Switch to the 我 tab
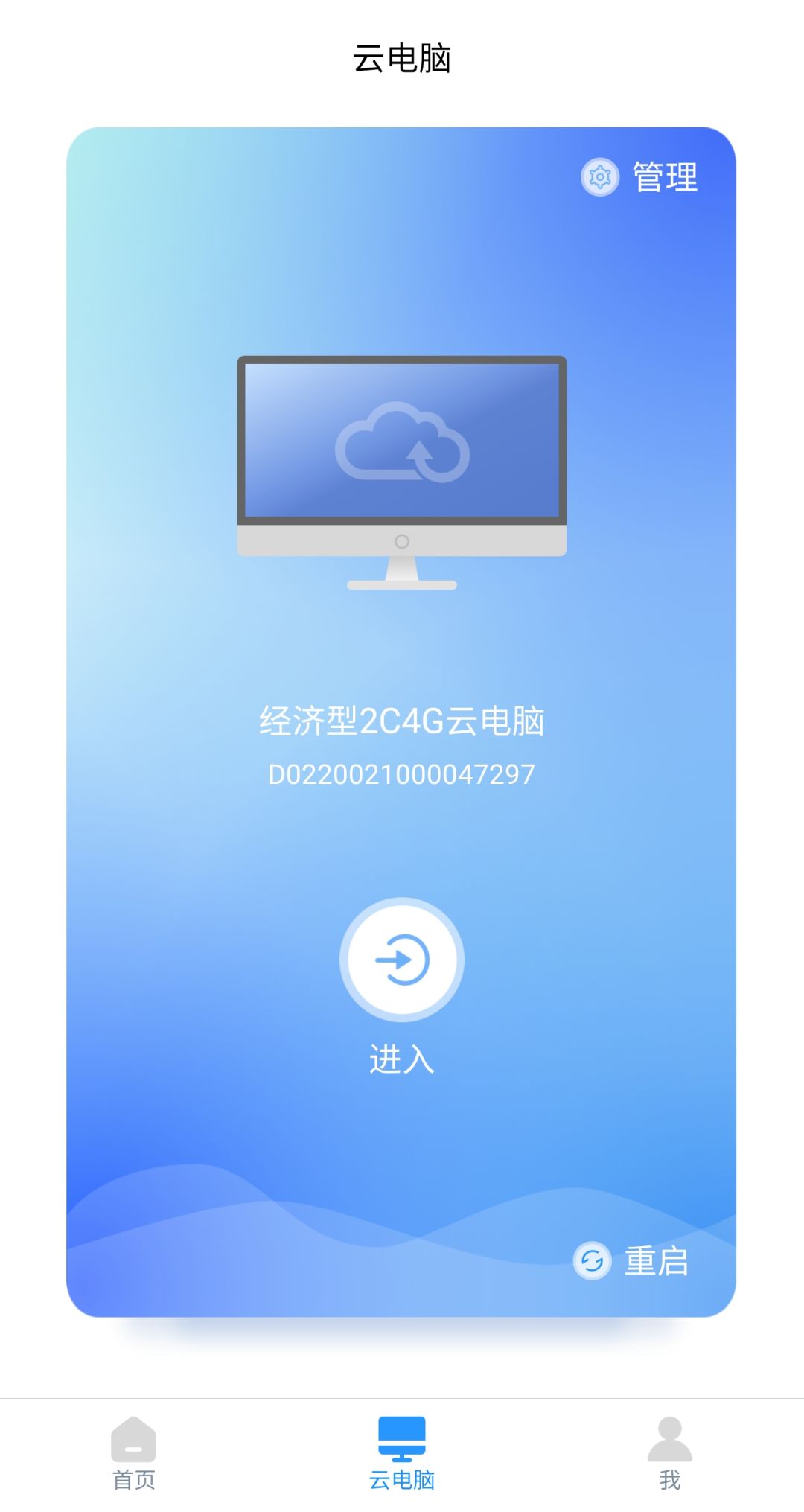Viewport: 804px width, 1512px height. 669,1478
